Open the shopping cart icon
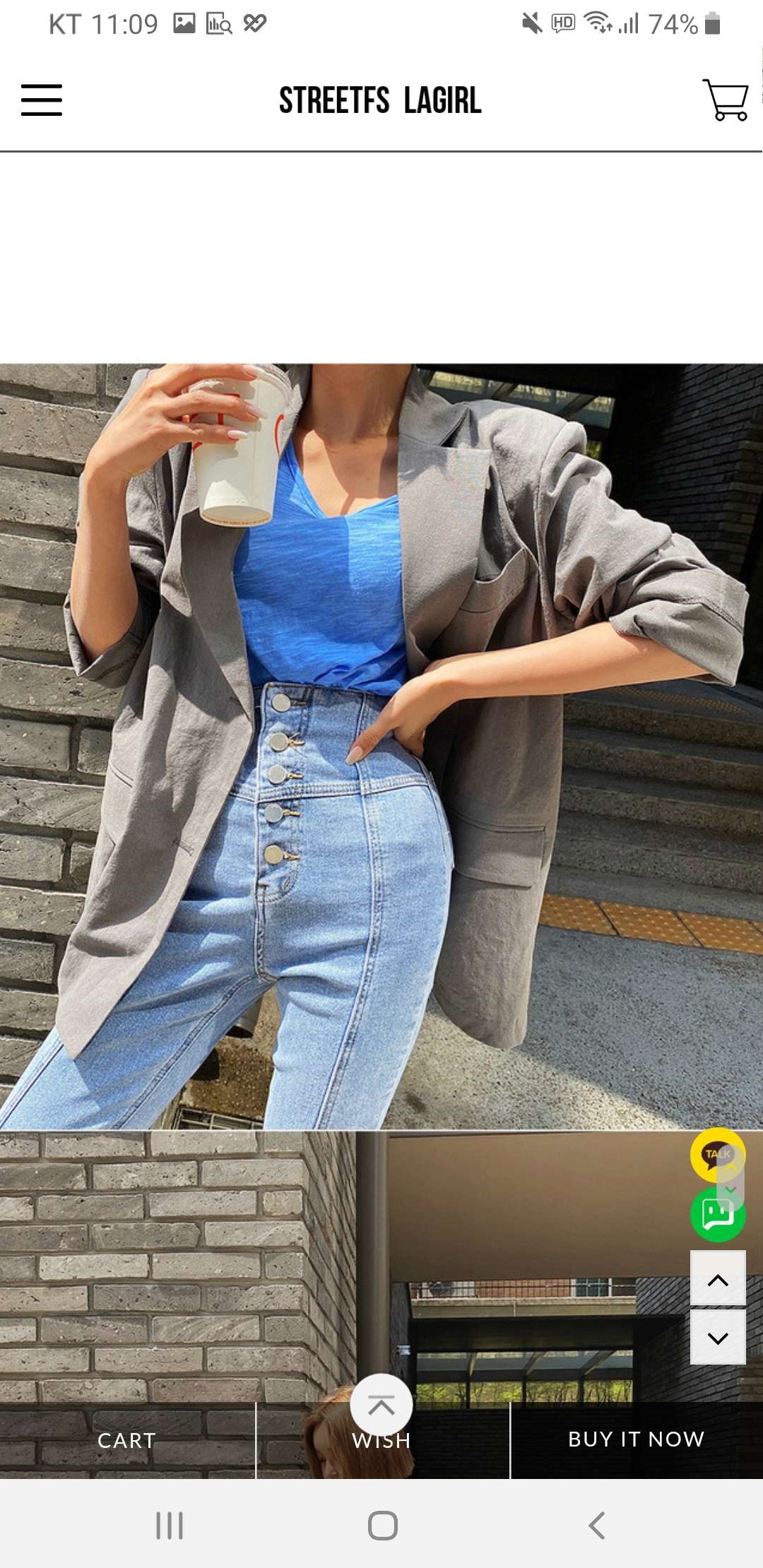 726,100
